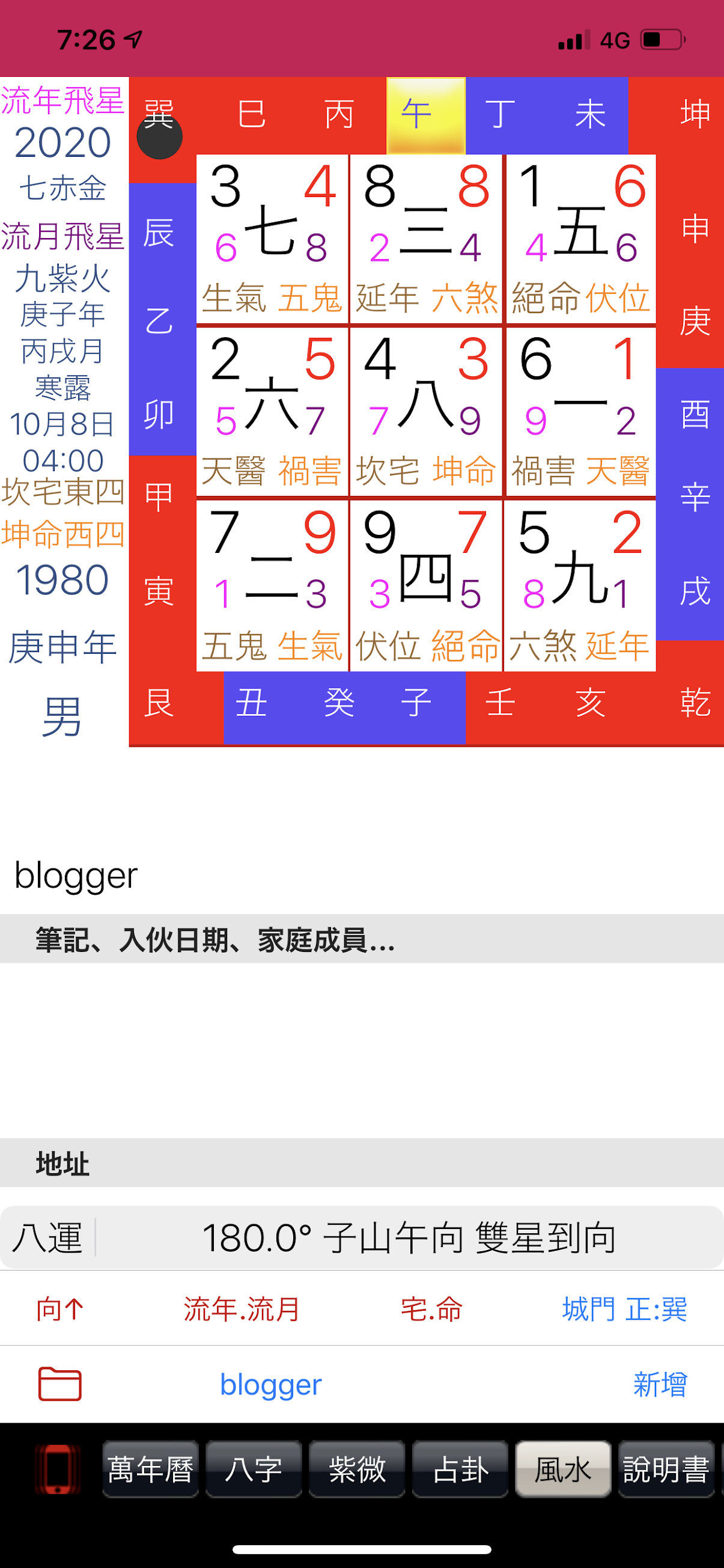Open the 說明書 manual tab

pos(666,1469)
